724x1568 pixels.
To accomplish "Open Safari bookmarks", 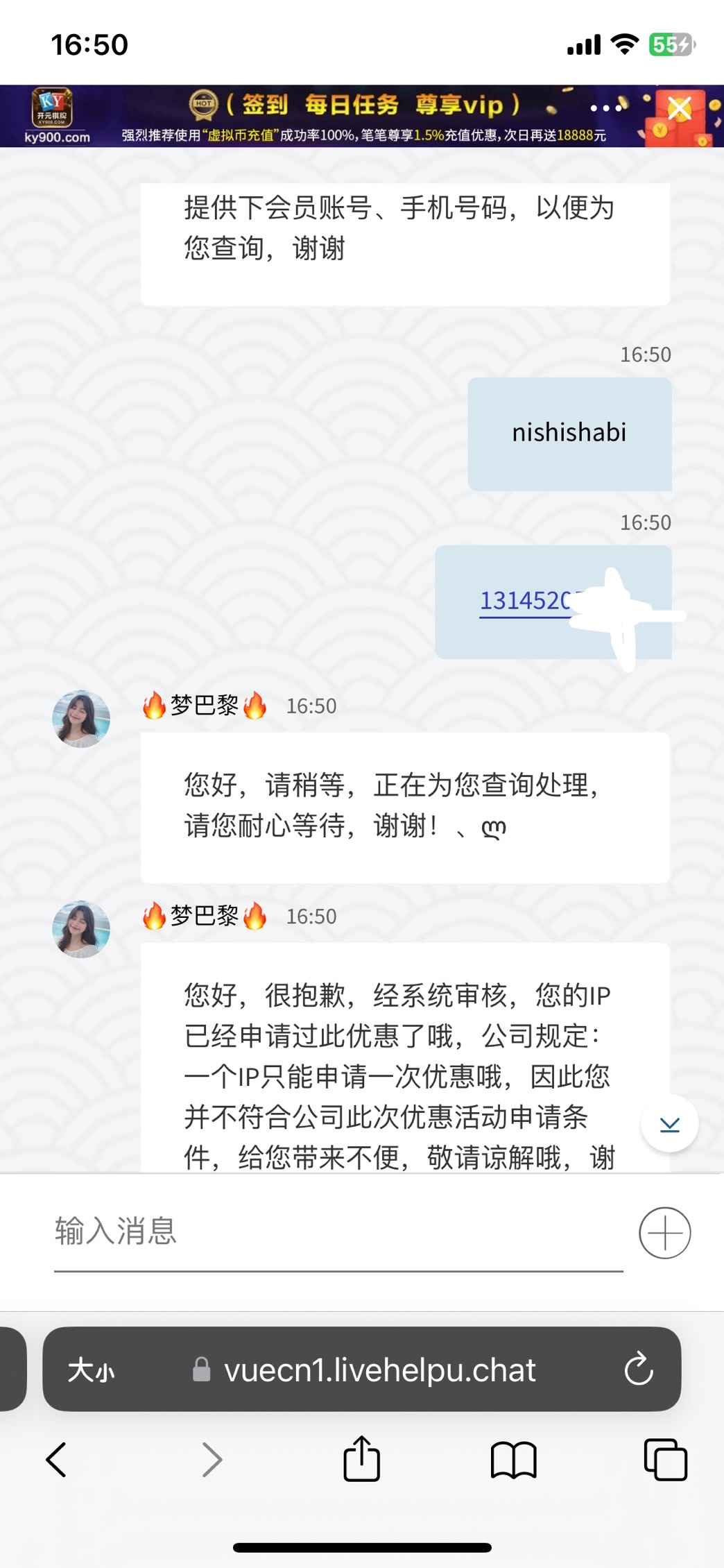I will coord(513,1459).
